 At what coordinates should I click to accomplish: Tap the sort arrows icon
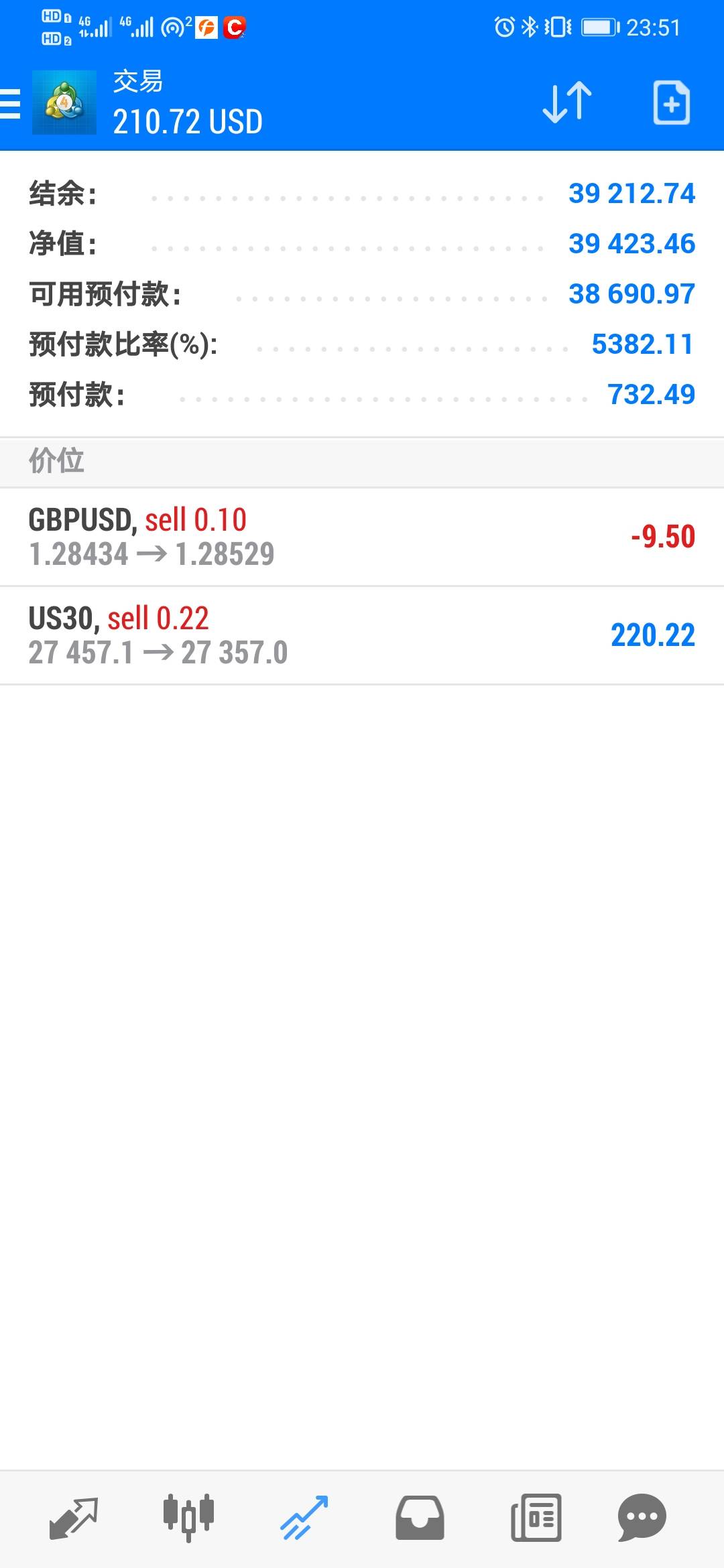click(x=567, y=103)
